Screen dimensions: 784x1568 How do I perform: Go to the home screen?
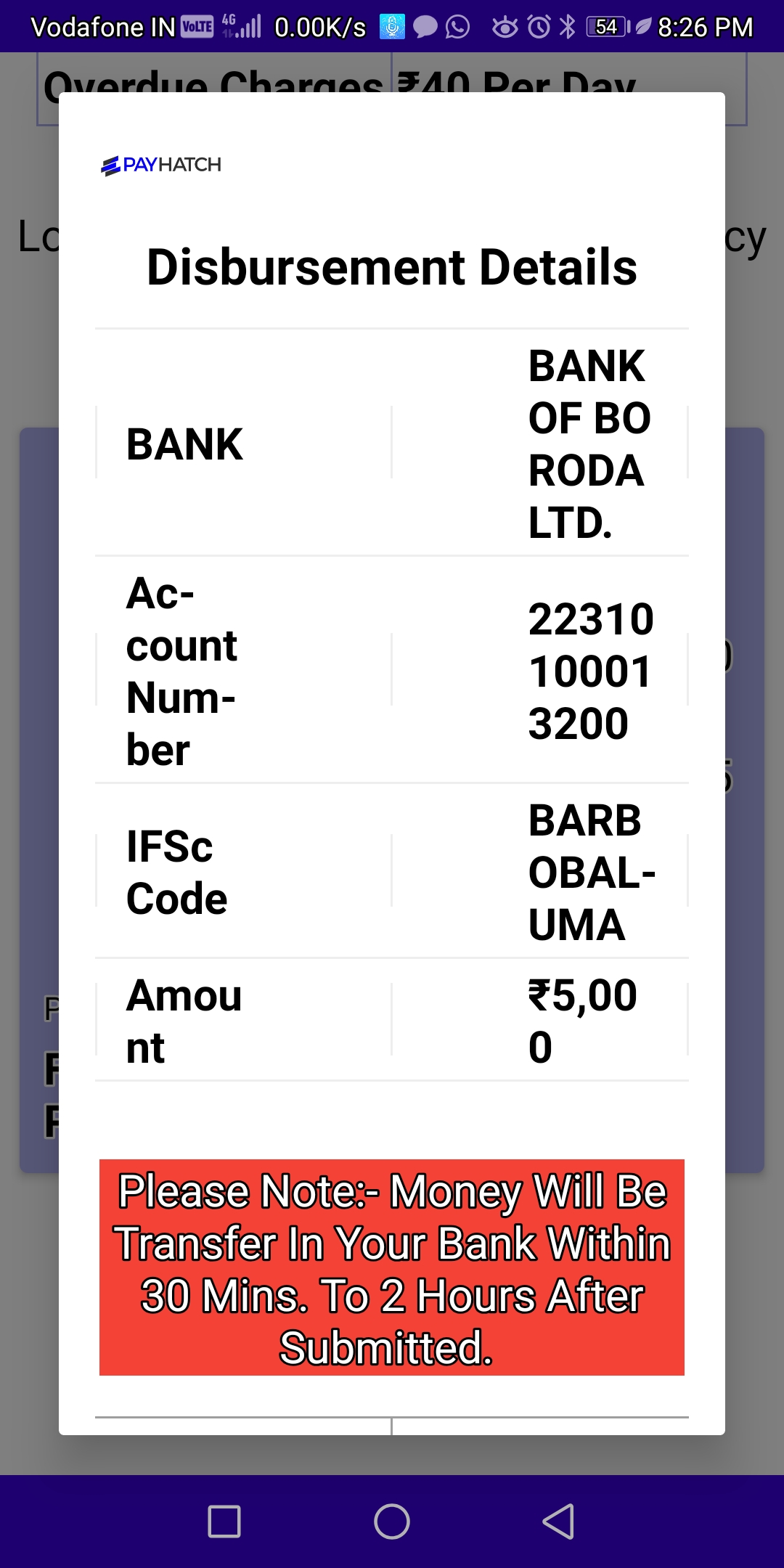(x=392, y=1521)
